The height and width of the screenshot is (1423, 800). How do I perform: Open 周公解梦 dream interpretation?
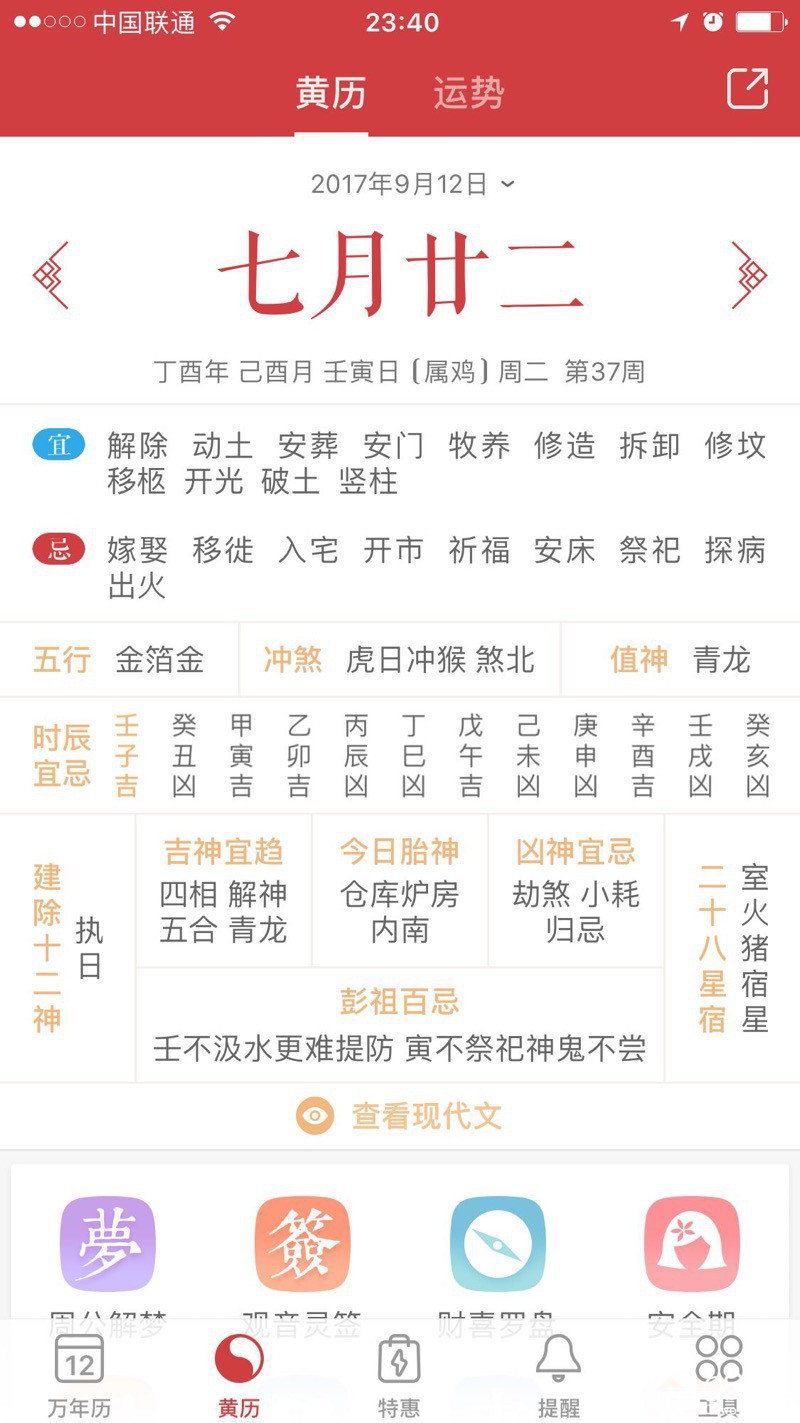[x=107, y=1245]
